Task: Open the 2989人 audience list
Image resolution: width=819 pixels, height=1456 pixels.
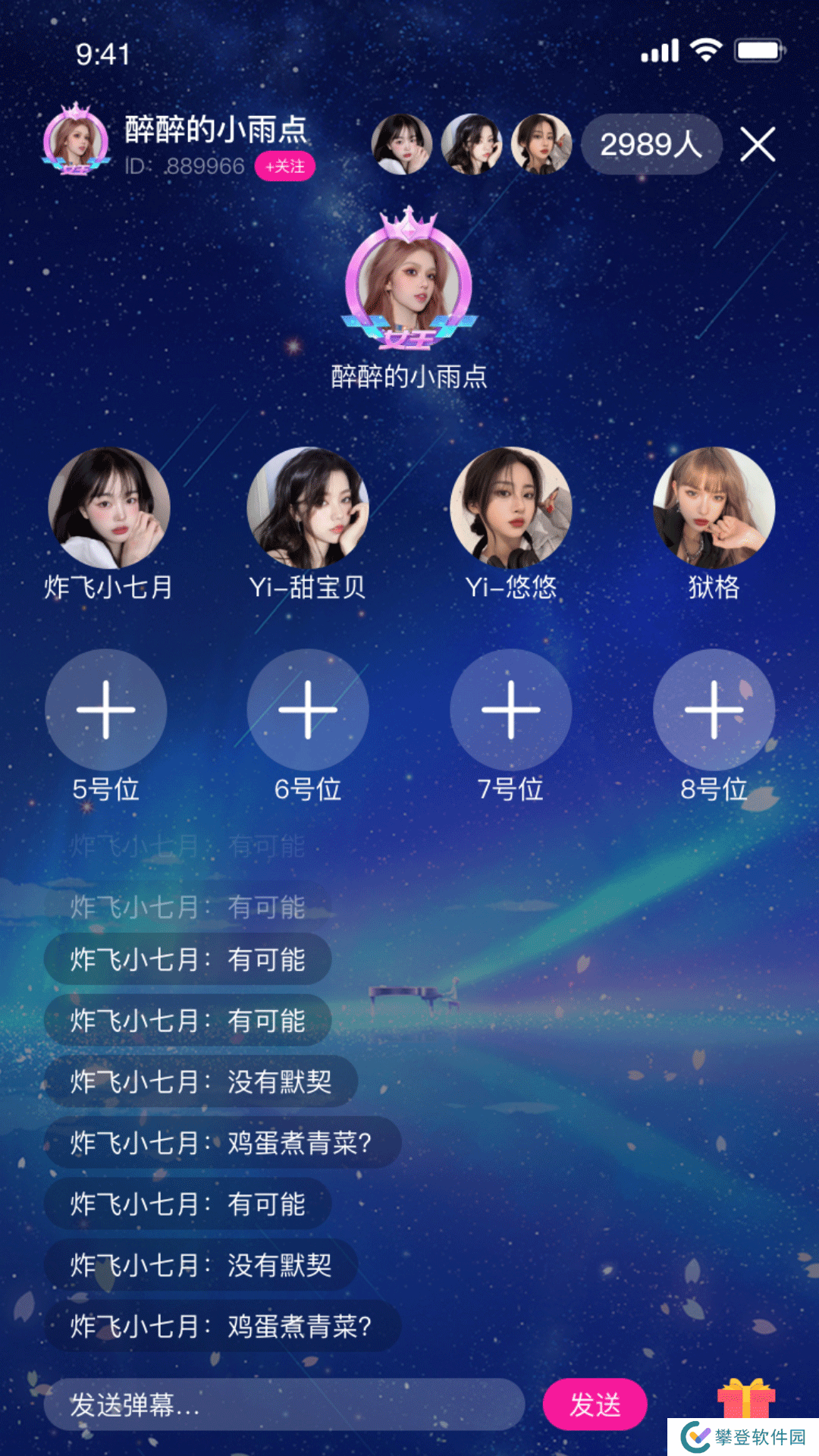Action: [x=651, y=144]
